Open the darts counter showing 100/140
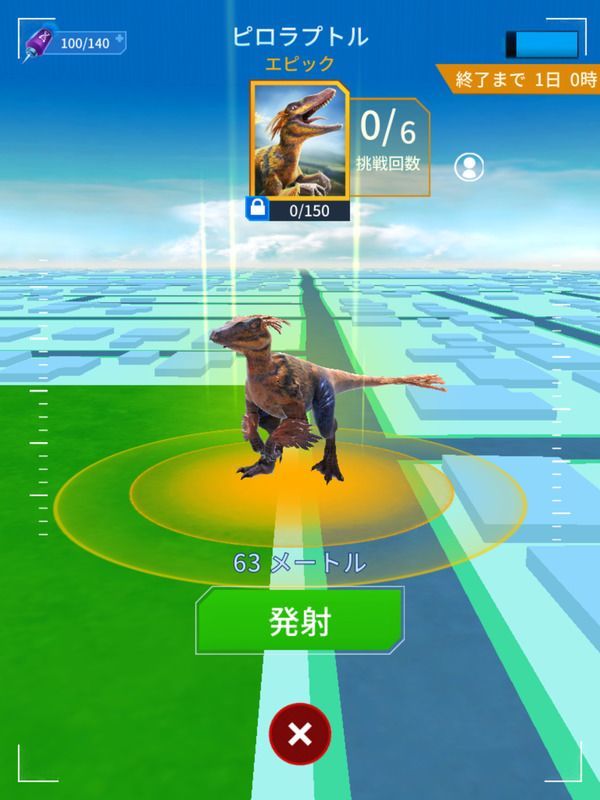 tap(76, 43)
